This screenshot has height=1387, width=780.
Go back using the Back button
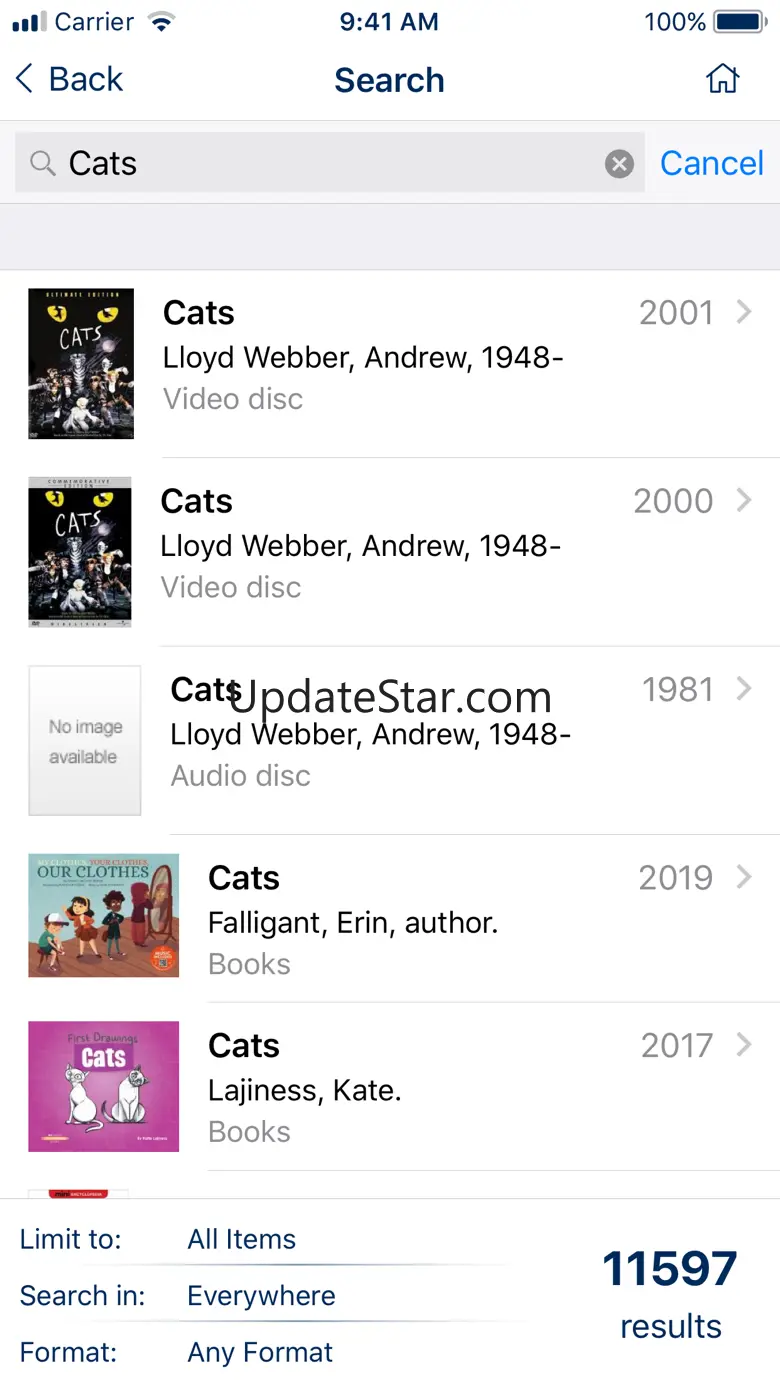(x=70, y=80)
